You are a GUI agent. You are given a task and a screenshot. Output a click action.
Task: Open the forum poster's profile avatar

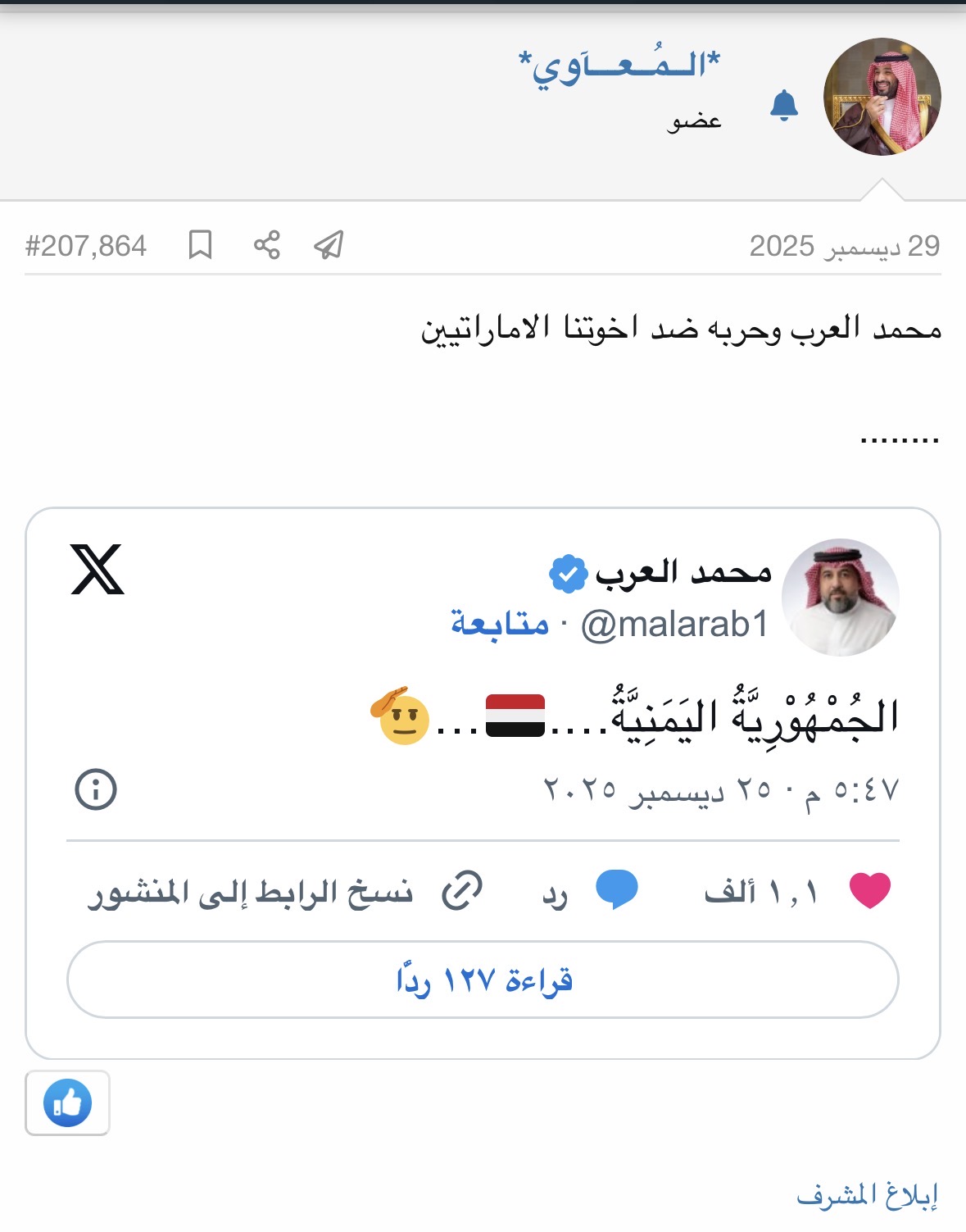tap(882, 97)
